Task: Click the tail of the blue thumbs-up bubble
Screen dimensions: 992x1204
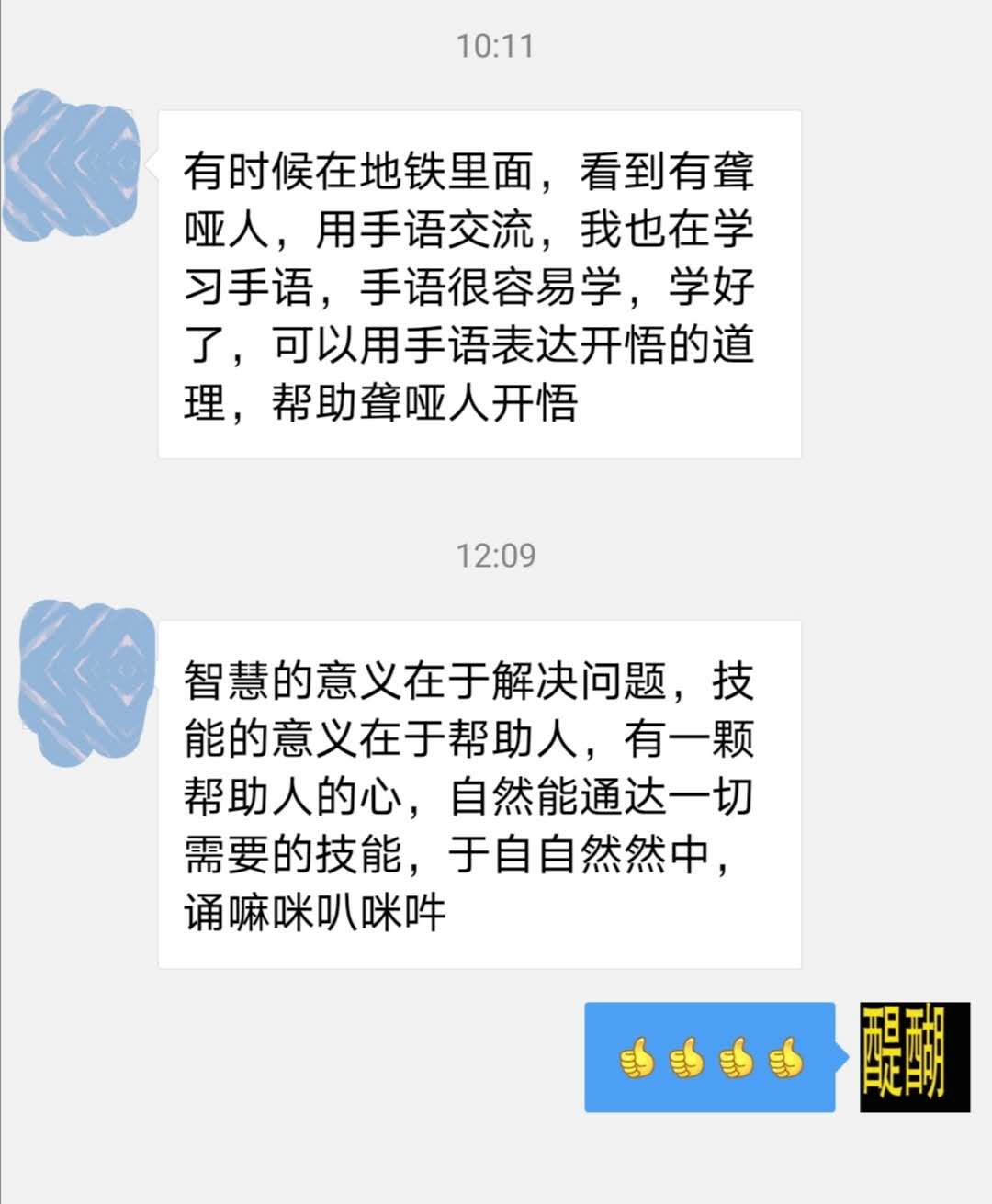Action: coord(843,1056)
